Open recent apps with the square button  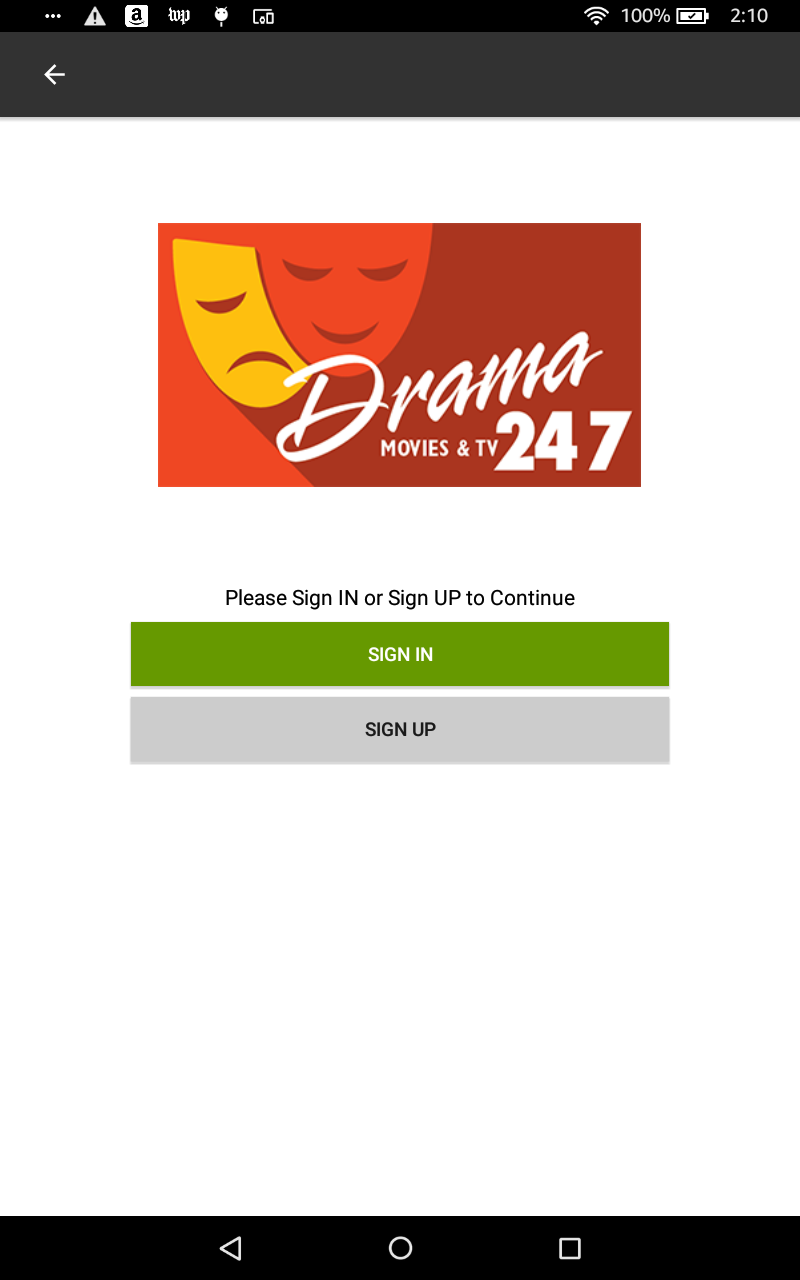568,1247
